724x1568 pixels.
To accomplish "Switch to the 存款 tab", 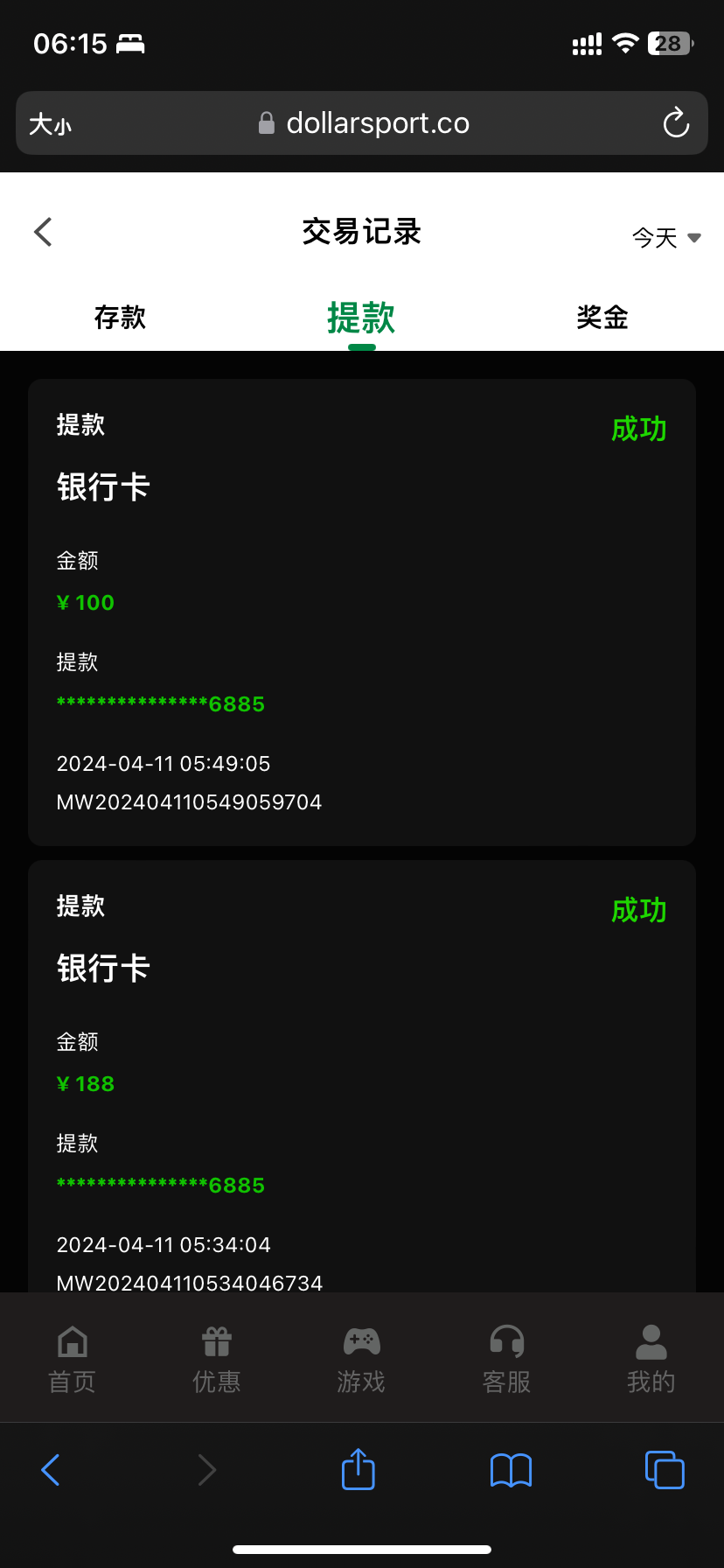I will (x=120, y=318).
